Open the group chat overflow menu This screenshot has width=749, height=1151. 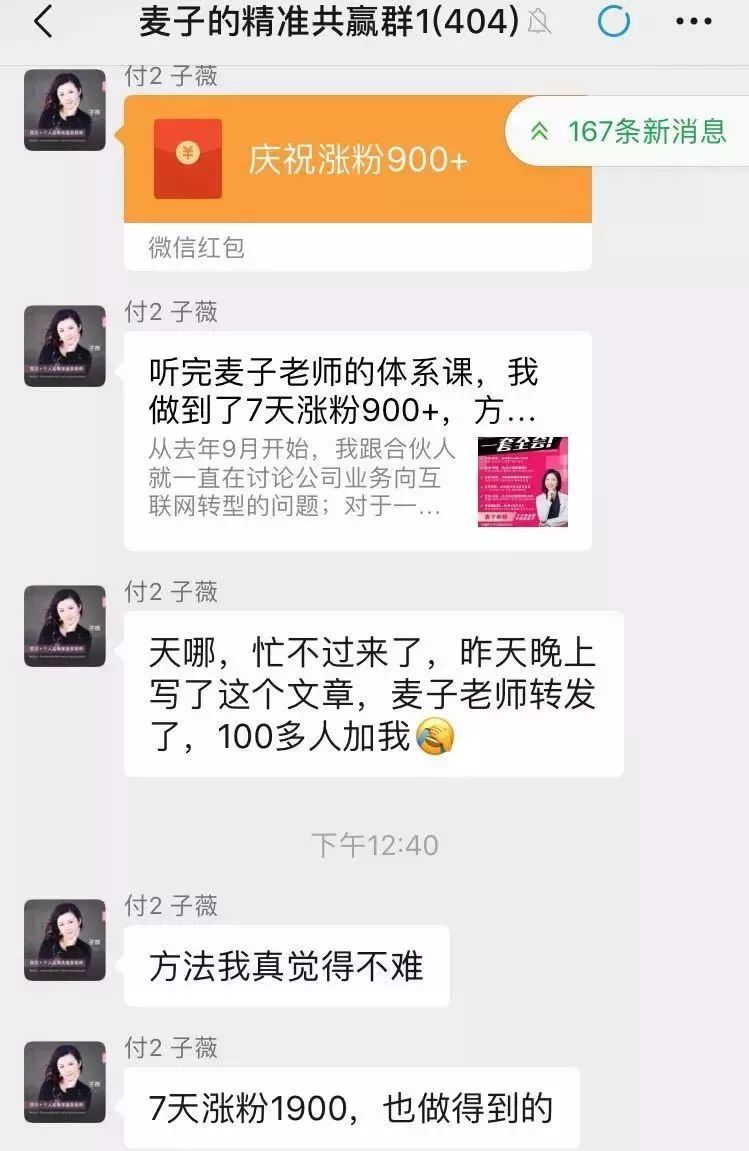[693, 22]
